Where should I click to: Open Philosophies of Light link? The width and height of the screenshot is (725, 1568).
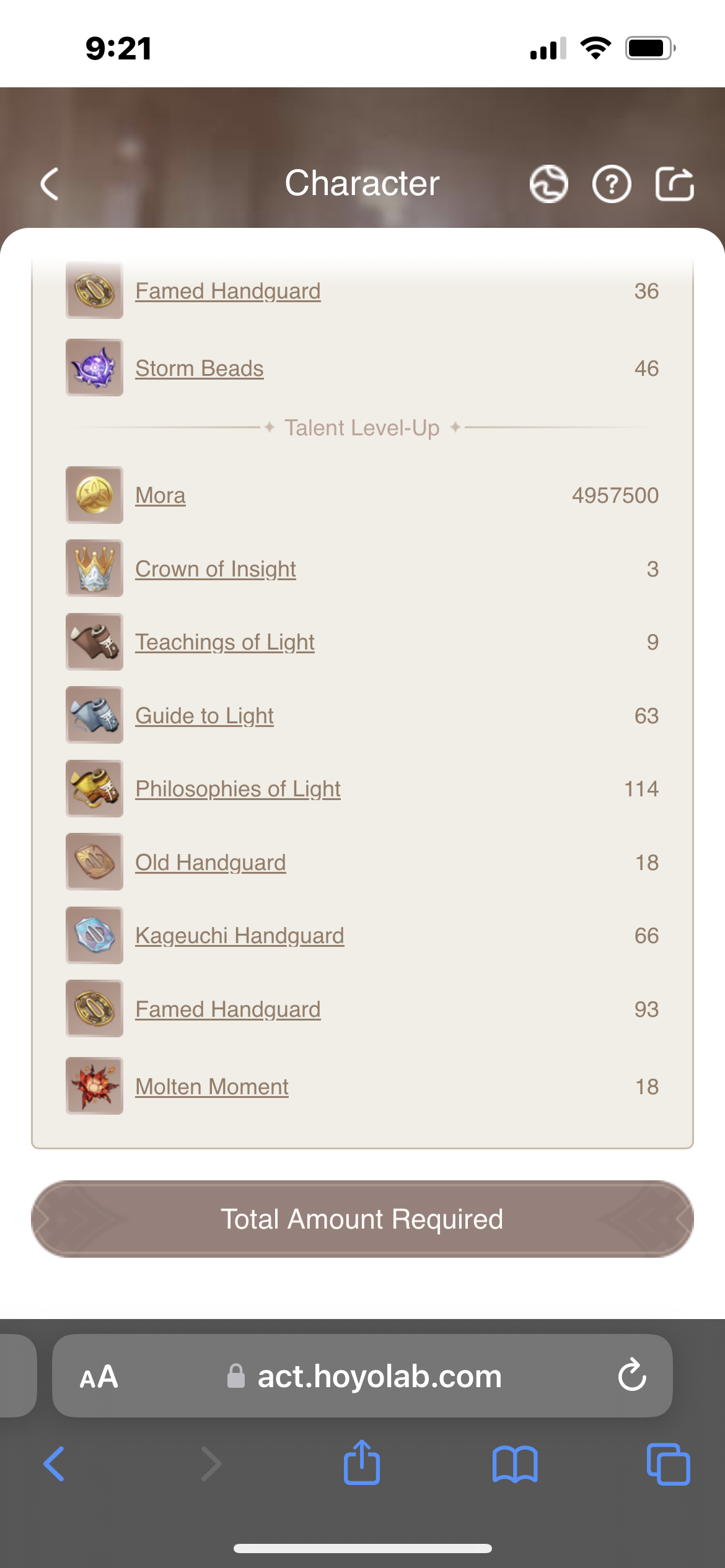click(238, 789)
